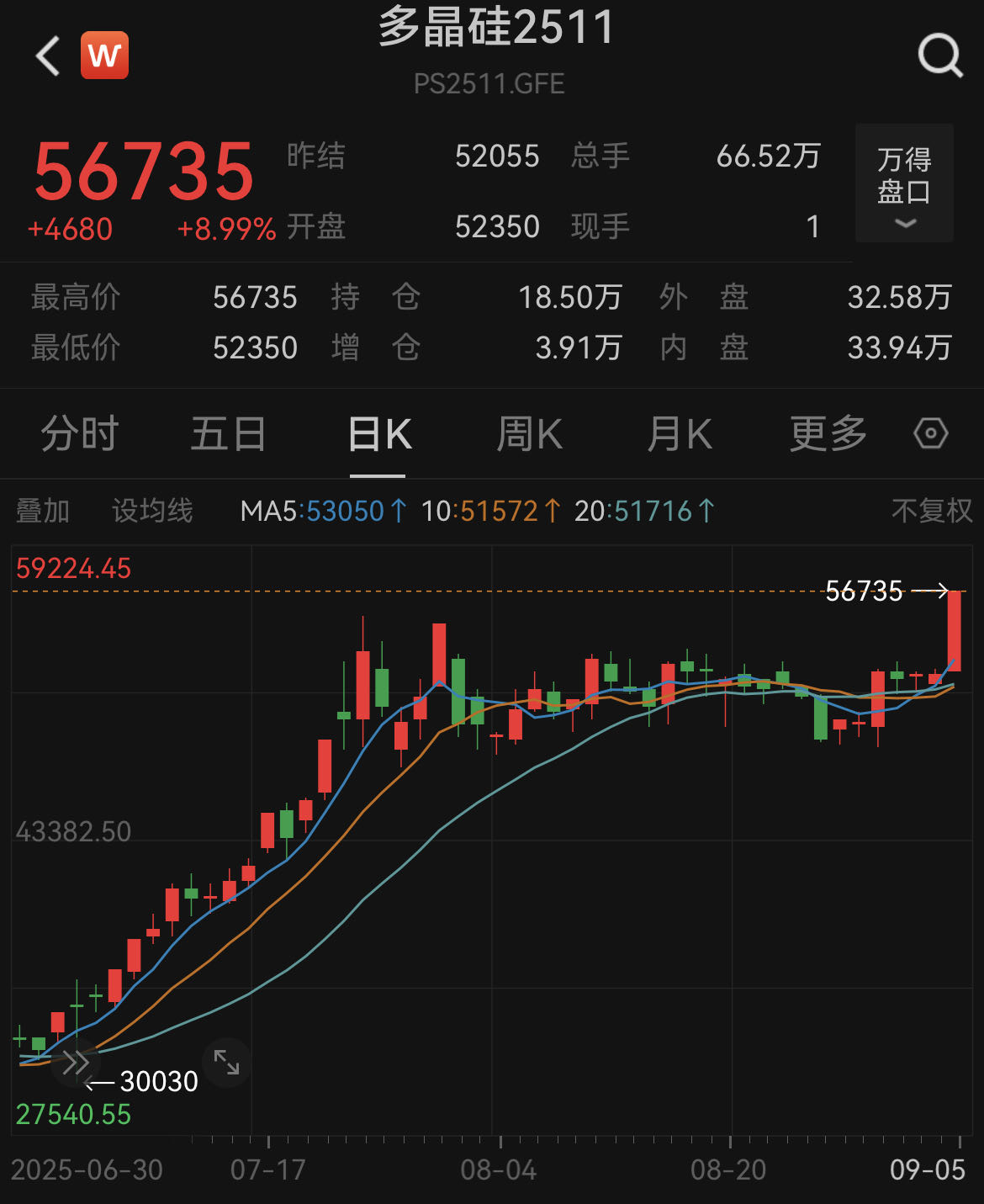Switch to the 周K chart tab

tap(529, 435)
